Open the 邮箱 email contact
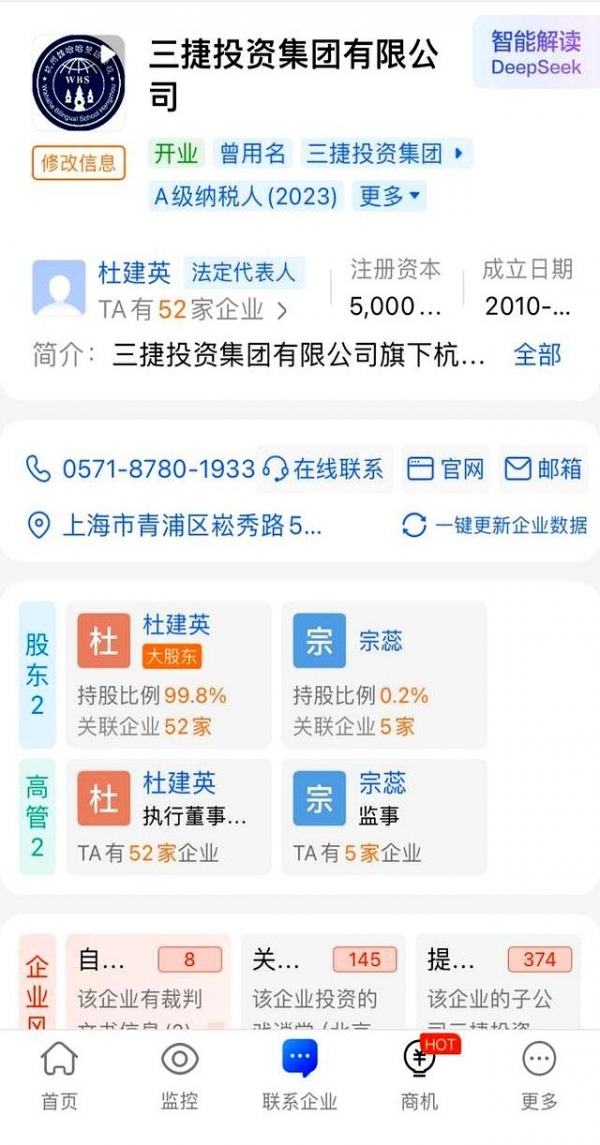 coord(543,469)
